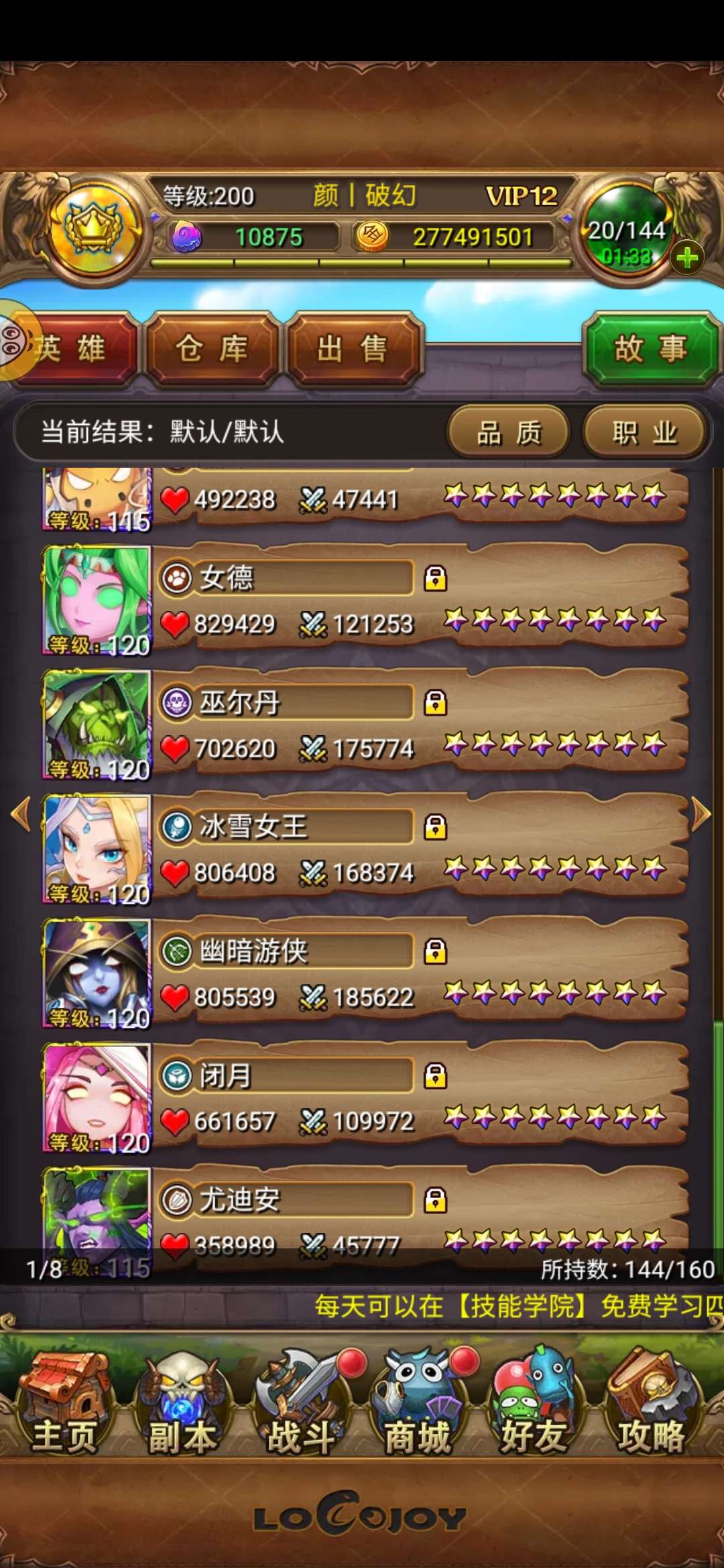Go to previous page with left arrow
The image size is (724, 1568).
pyautogui.click(x=21, y=814)
